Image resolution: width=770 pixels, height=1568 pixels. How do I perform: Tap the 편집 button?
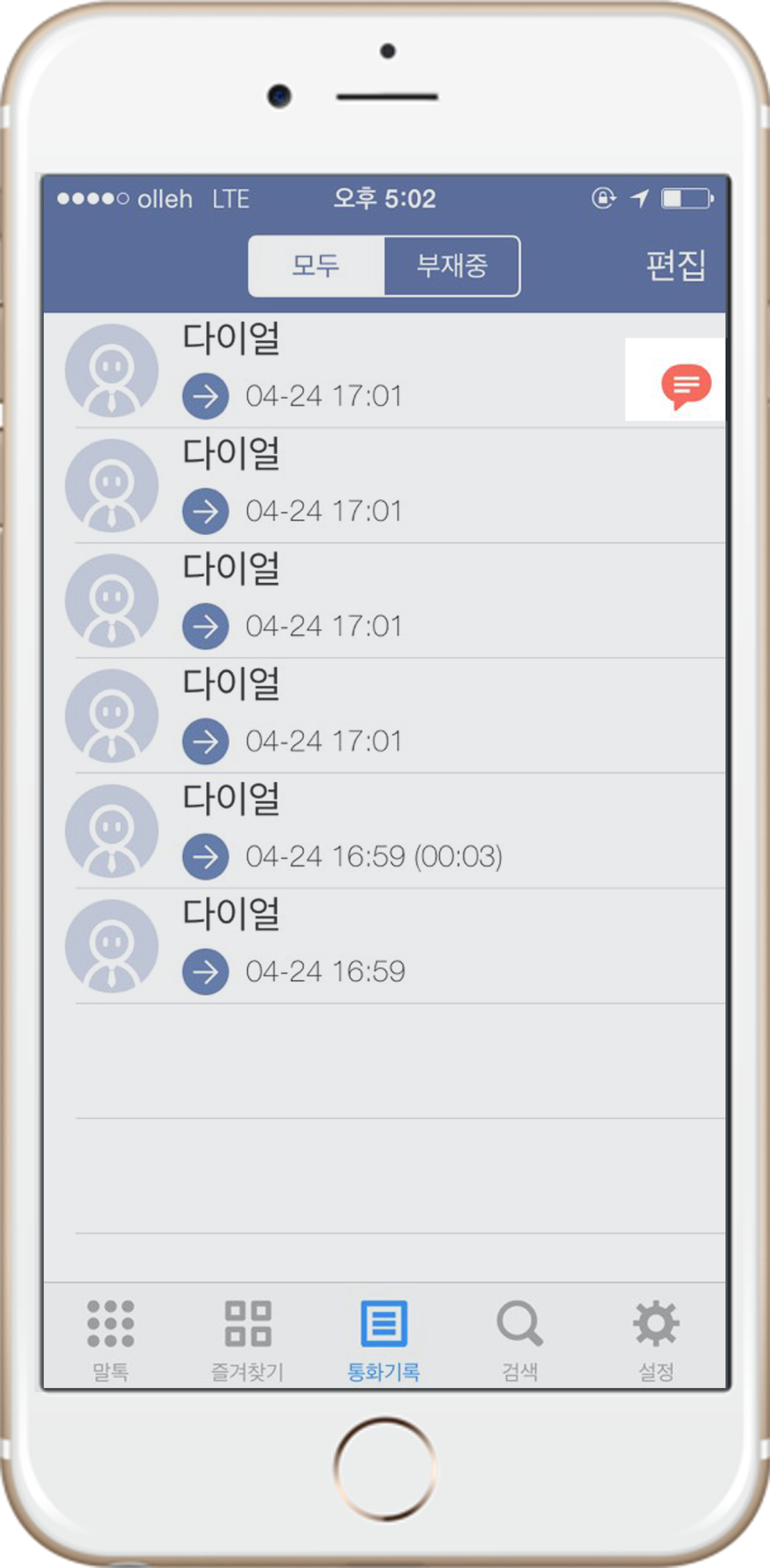coord(675,265)
